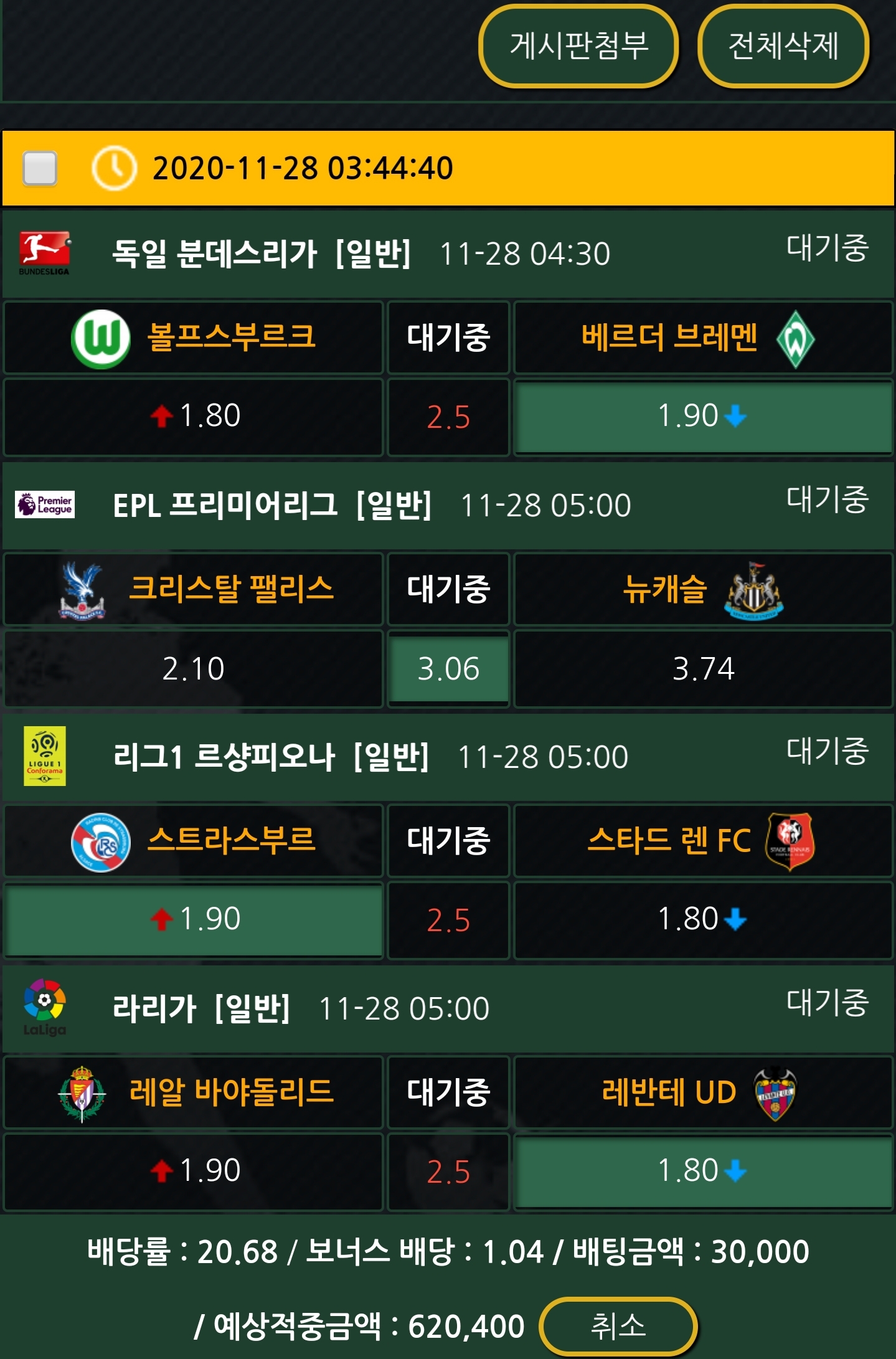Check the box for the 2020-11-28 03:44:40 bet slip
Viewport: 896px width, 1359px height.
coord(40,168)
